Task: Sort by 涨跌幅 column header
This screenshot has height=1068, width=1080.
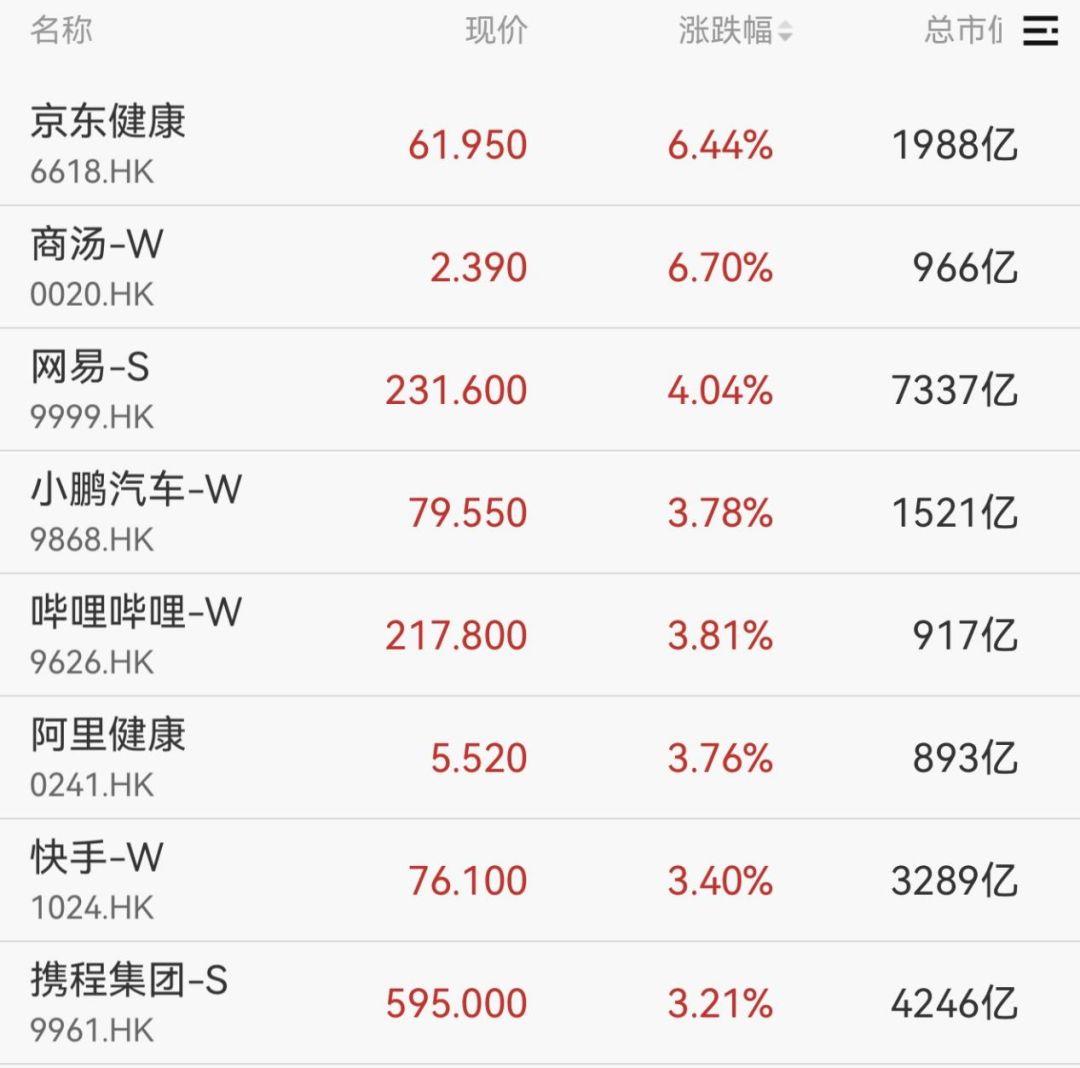Action: pyautogui.click(x=735, y=31)
